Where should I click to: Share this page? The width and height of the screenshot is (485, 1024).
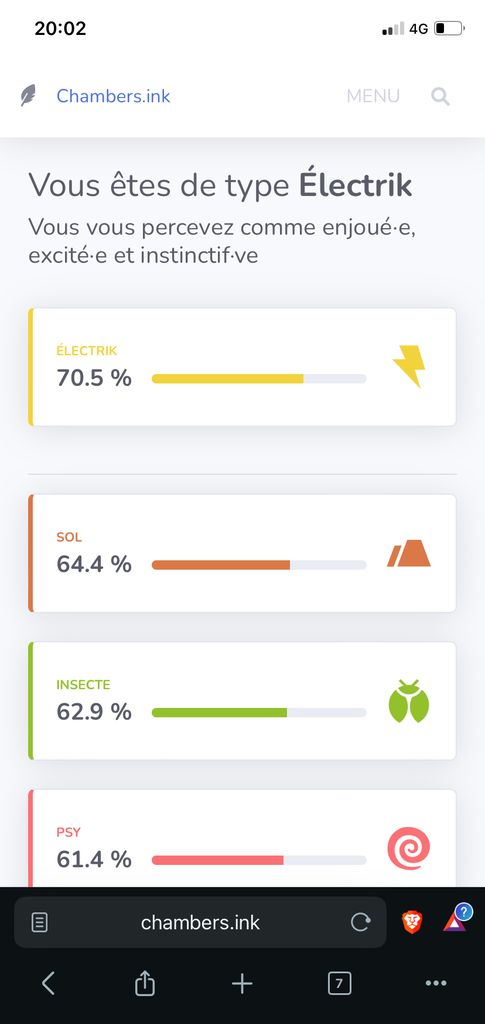145,982
